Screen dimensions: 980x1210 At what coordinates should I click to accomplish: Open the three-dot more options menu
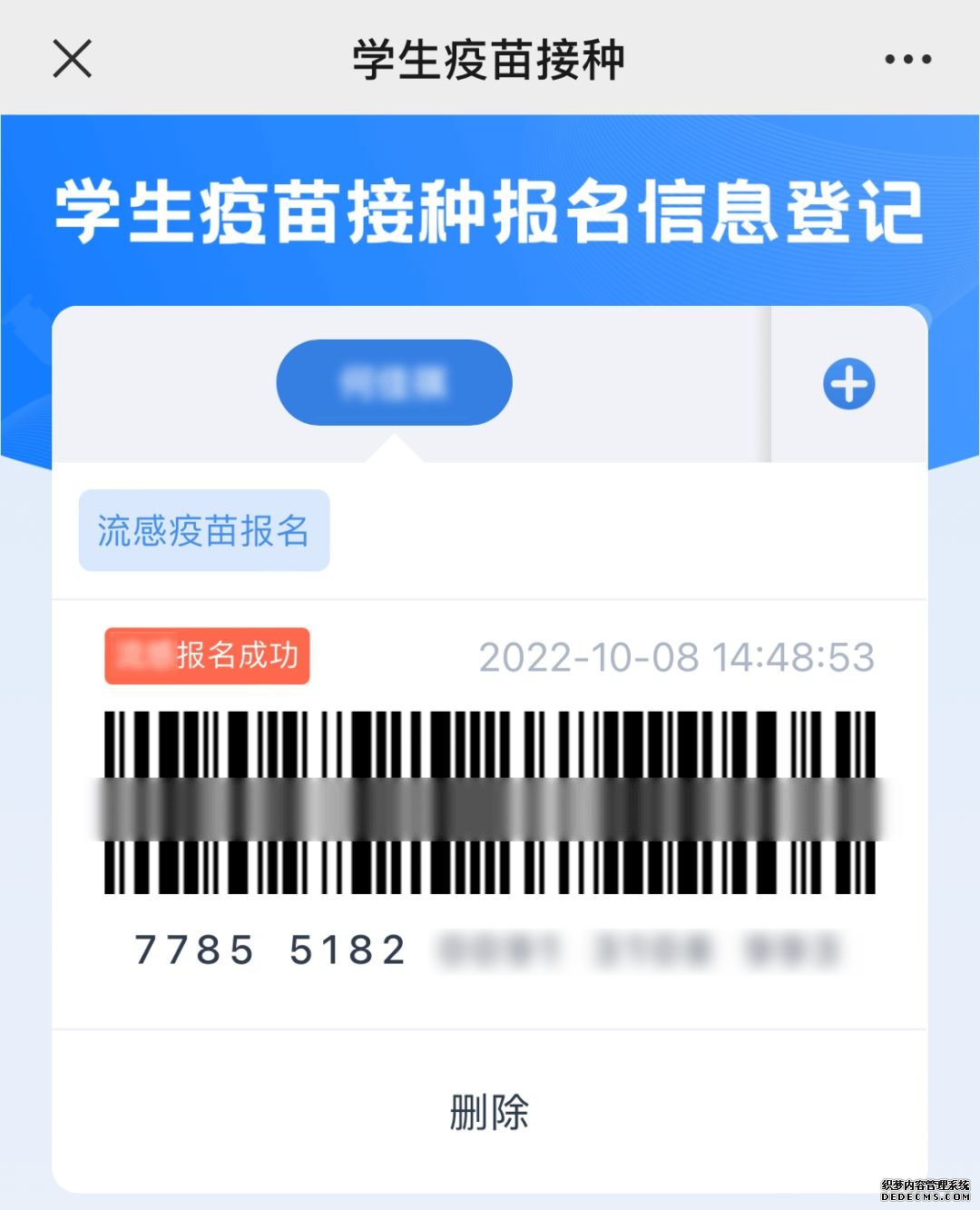click(907, 59)
